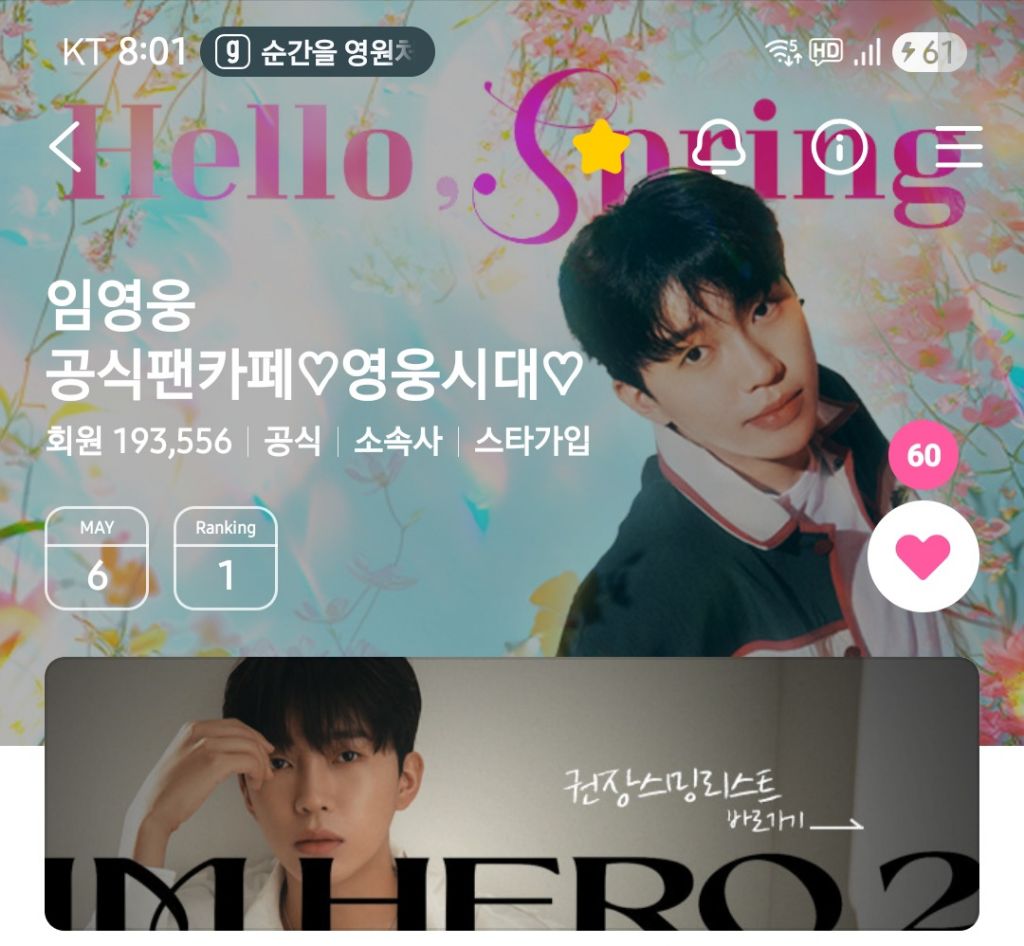
Task: Tap the yellow star favorite icon
Action: pos(601,147)
